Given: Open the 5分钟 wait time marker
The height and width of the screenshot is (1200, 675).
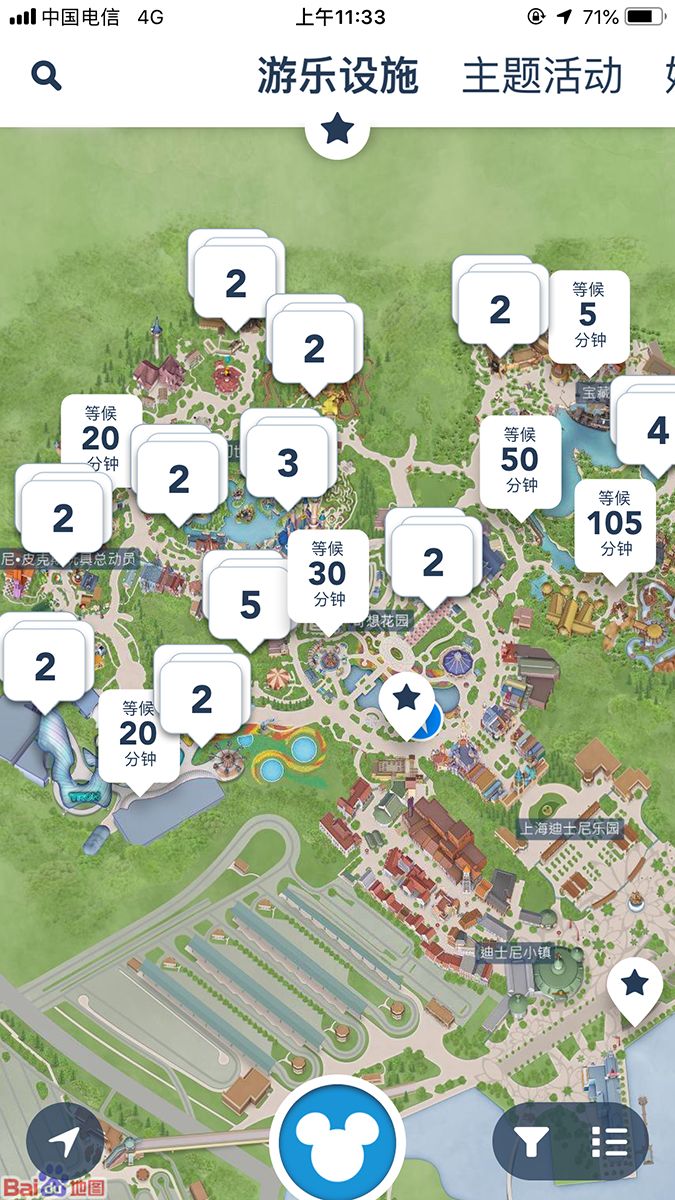Looking at the screenshot, I should 588,314.
